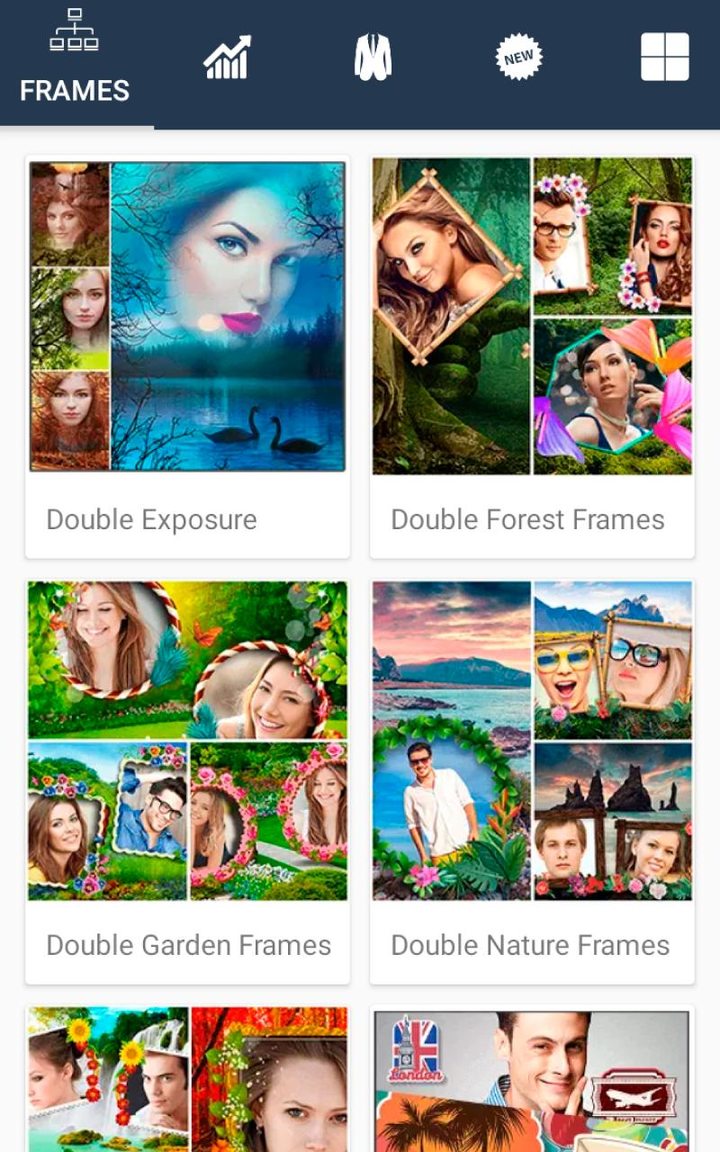Select the Double Forest Frames card
This screenshot has height=1152, width=720.
tap(532, 355)
